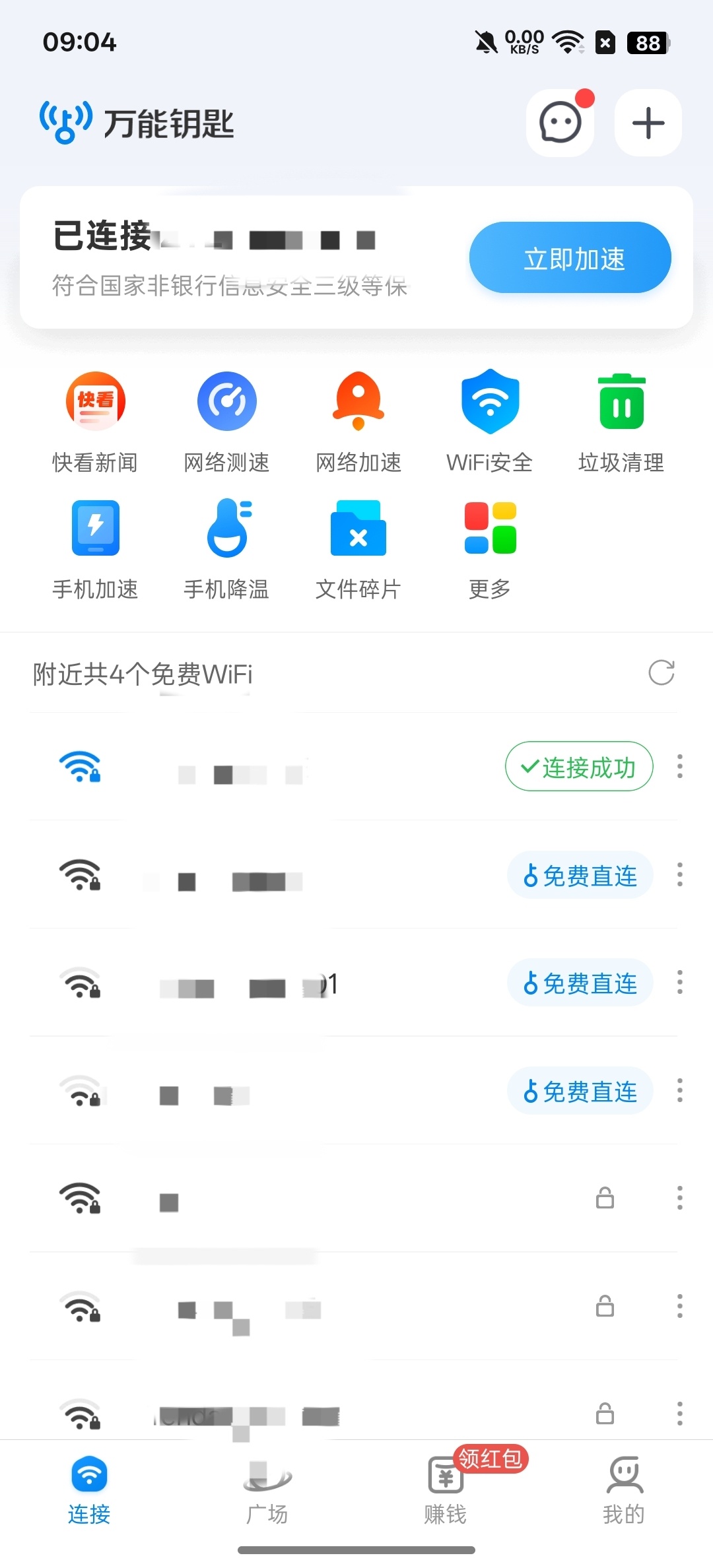Image resolution: width=713 pixels, height=1568 pixels.
Task: Refresh the nearby free WiFi list
Action: pos(662,673)
